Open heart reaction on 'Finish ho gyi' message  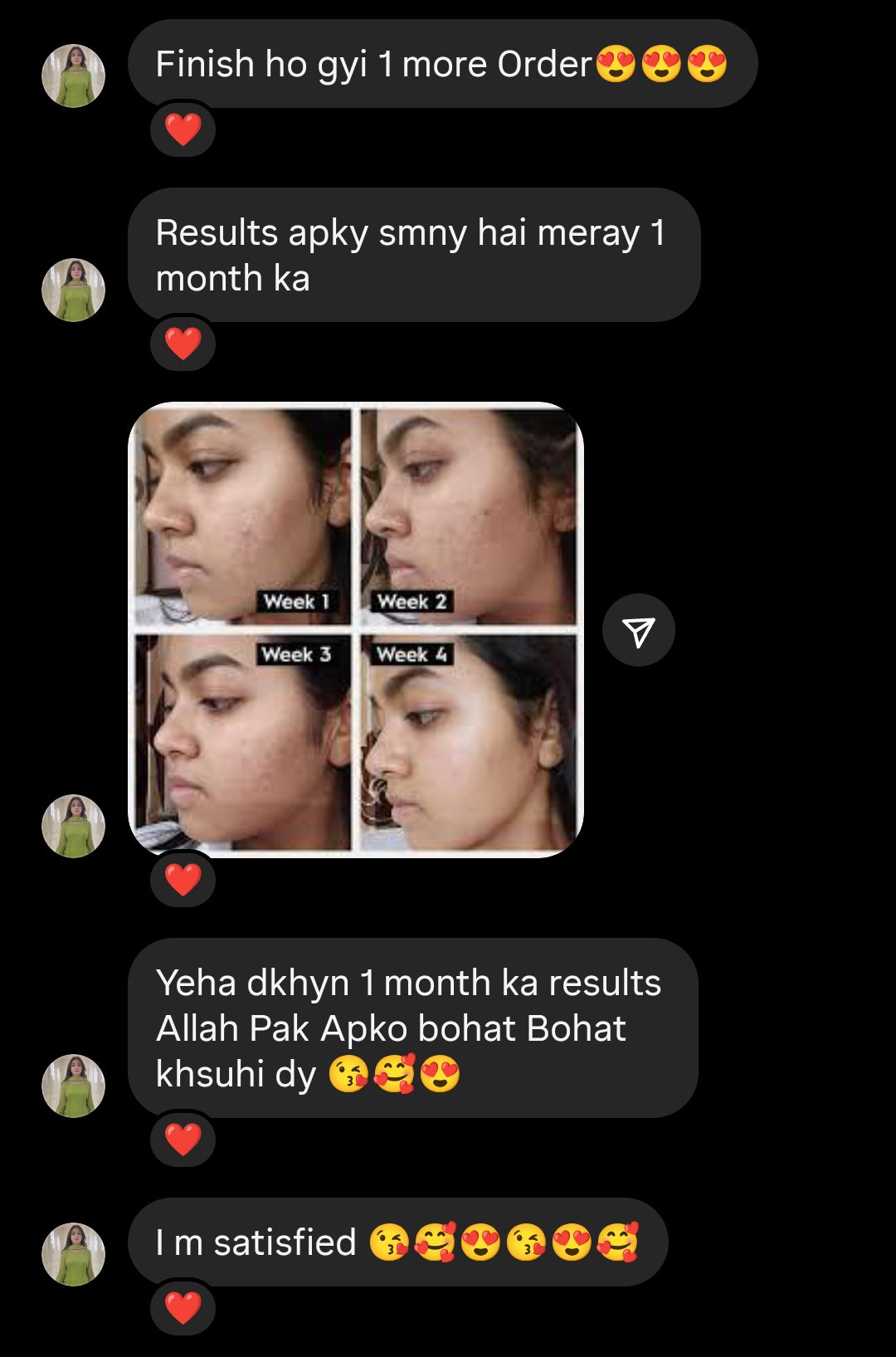click(x=183, y=129)
